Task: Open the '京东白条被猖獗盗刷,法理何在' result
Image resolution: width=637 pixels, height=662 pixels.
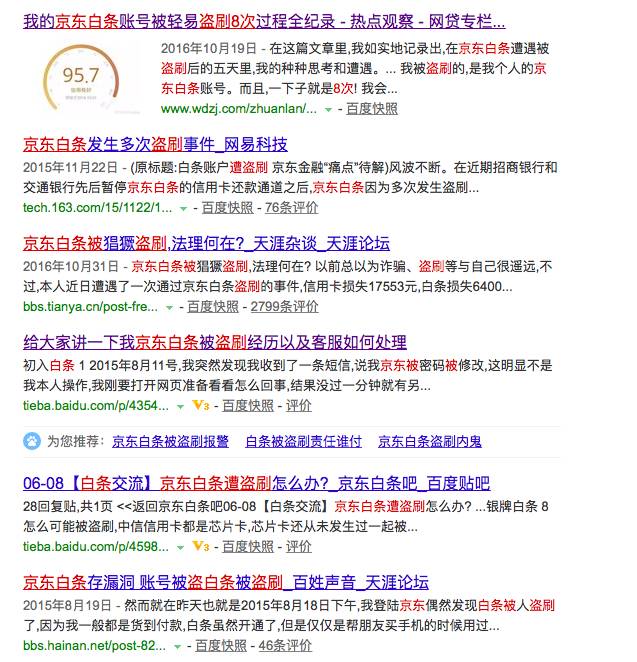Action: pyautogui.click(x=205, y=242)
